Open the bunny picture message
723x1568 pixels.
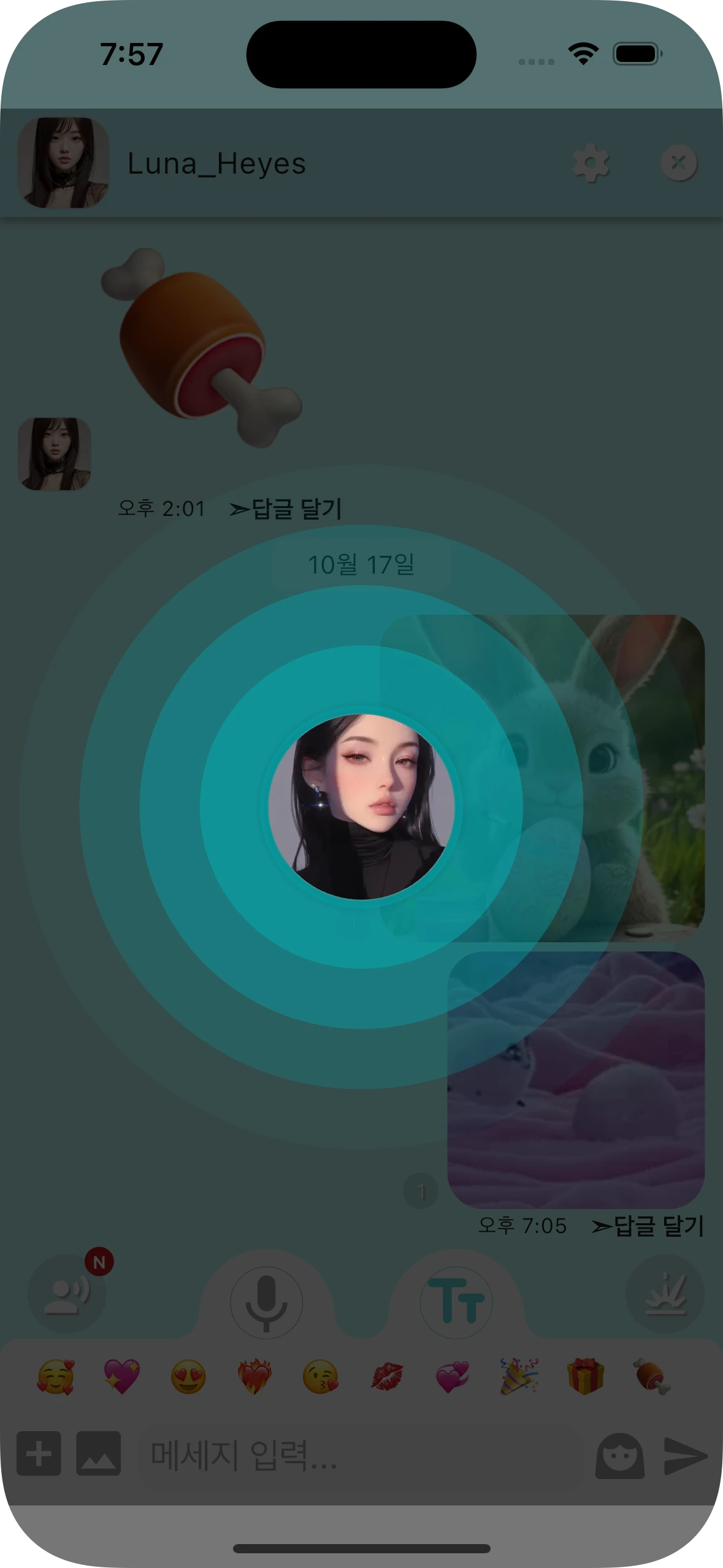tap(613, 705)
